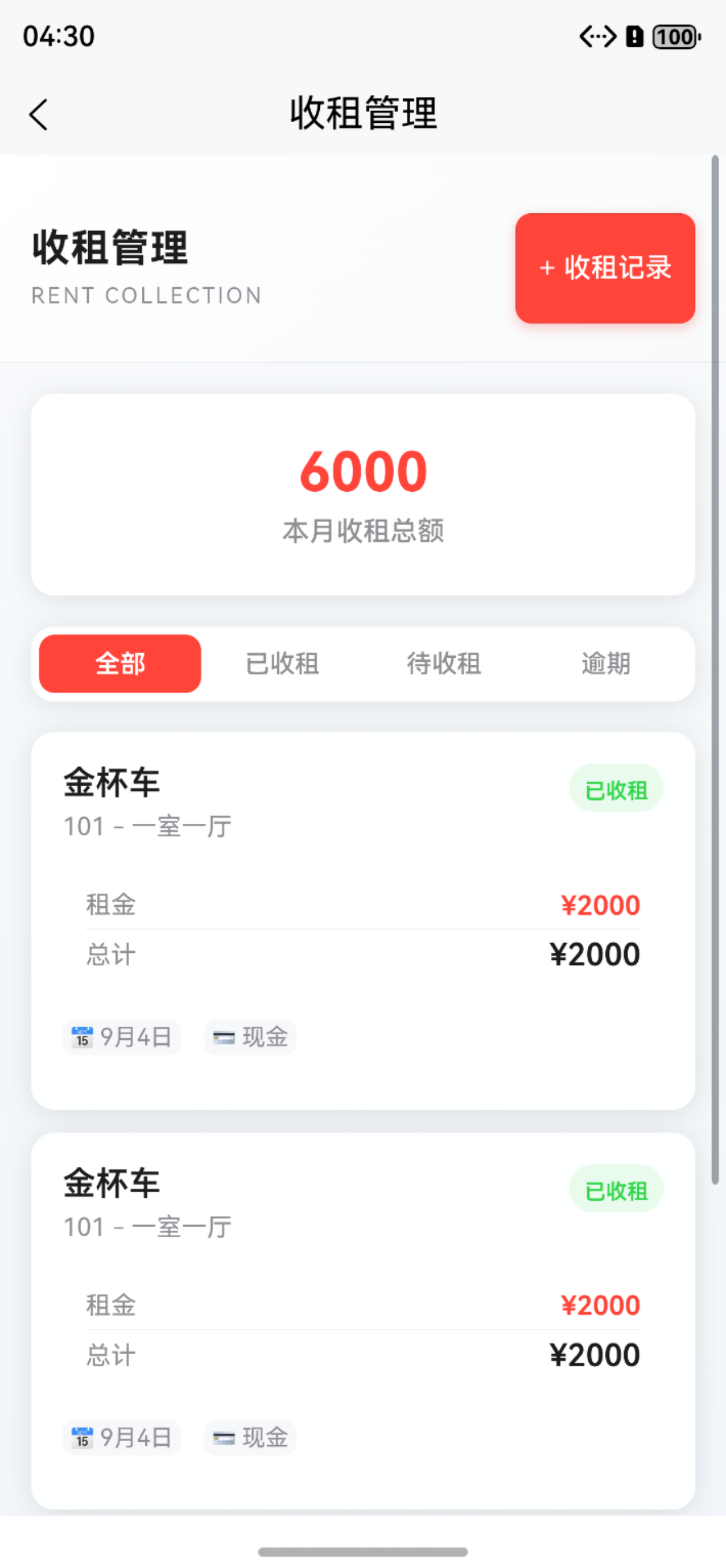
Task: Show the 逾期 overdue records tab
Action: pos(606,664)
